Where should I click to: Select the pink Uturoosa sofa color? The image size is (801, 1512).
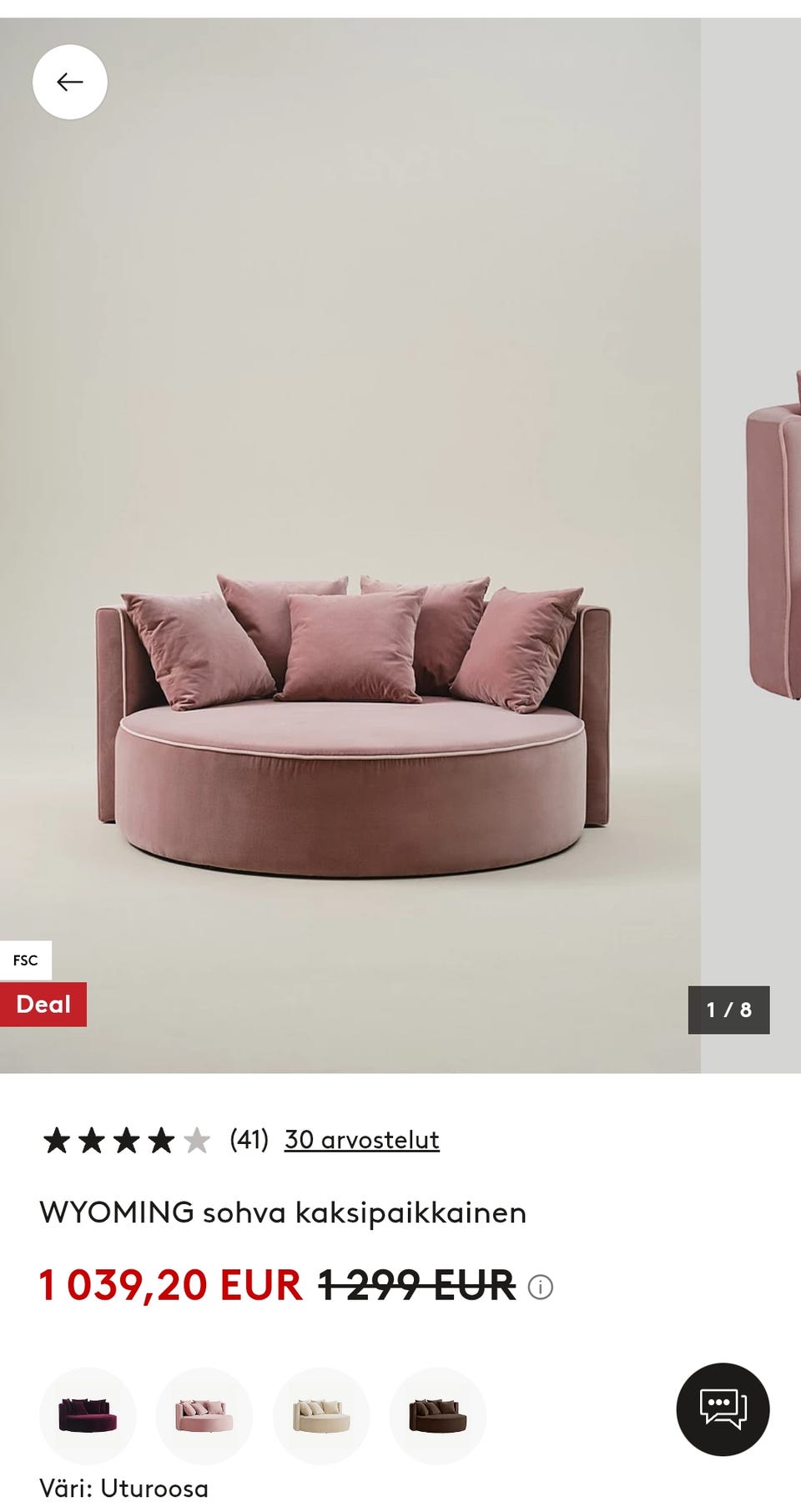tap(204, 1415)
